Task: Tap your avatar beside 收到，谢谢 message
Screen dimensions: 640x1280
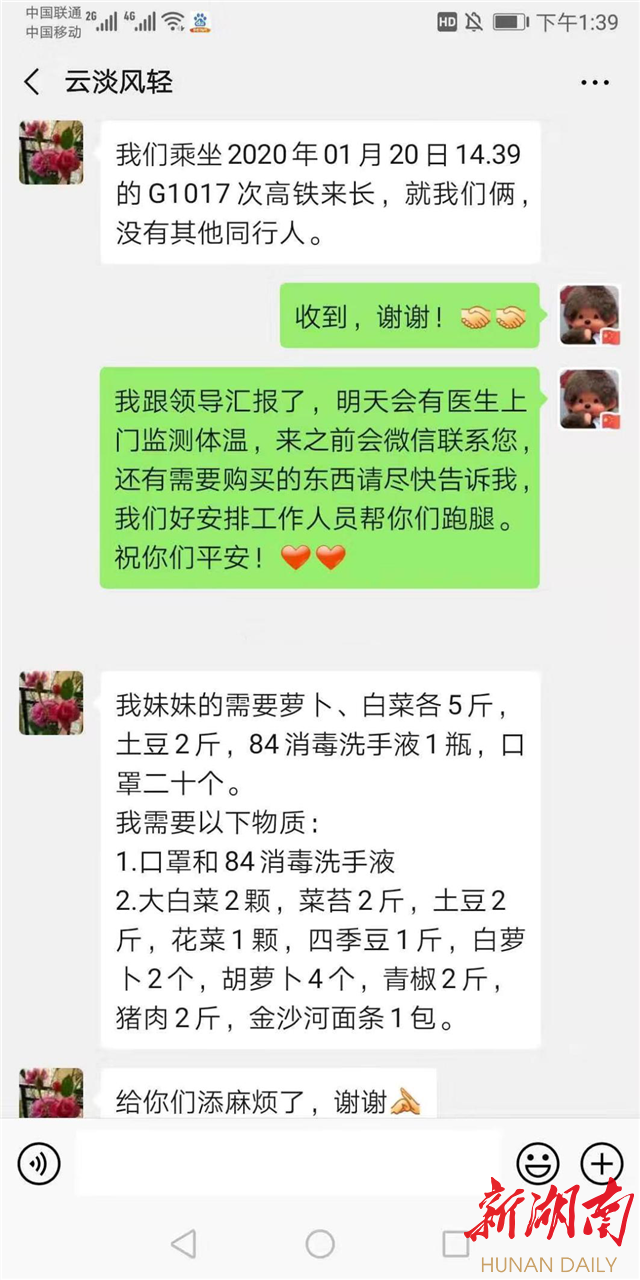Action: 589,315
